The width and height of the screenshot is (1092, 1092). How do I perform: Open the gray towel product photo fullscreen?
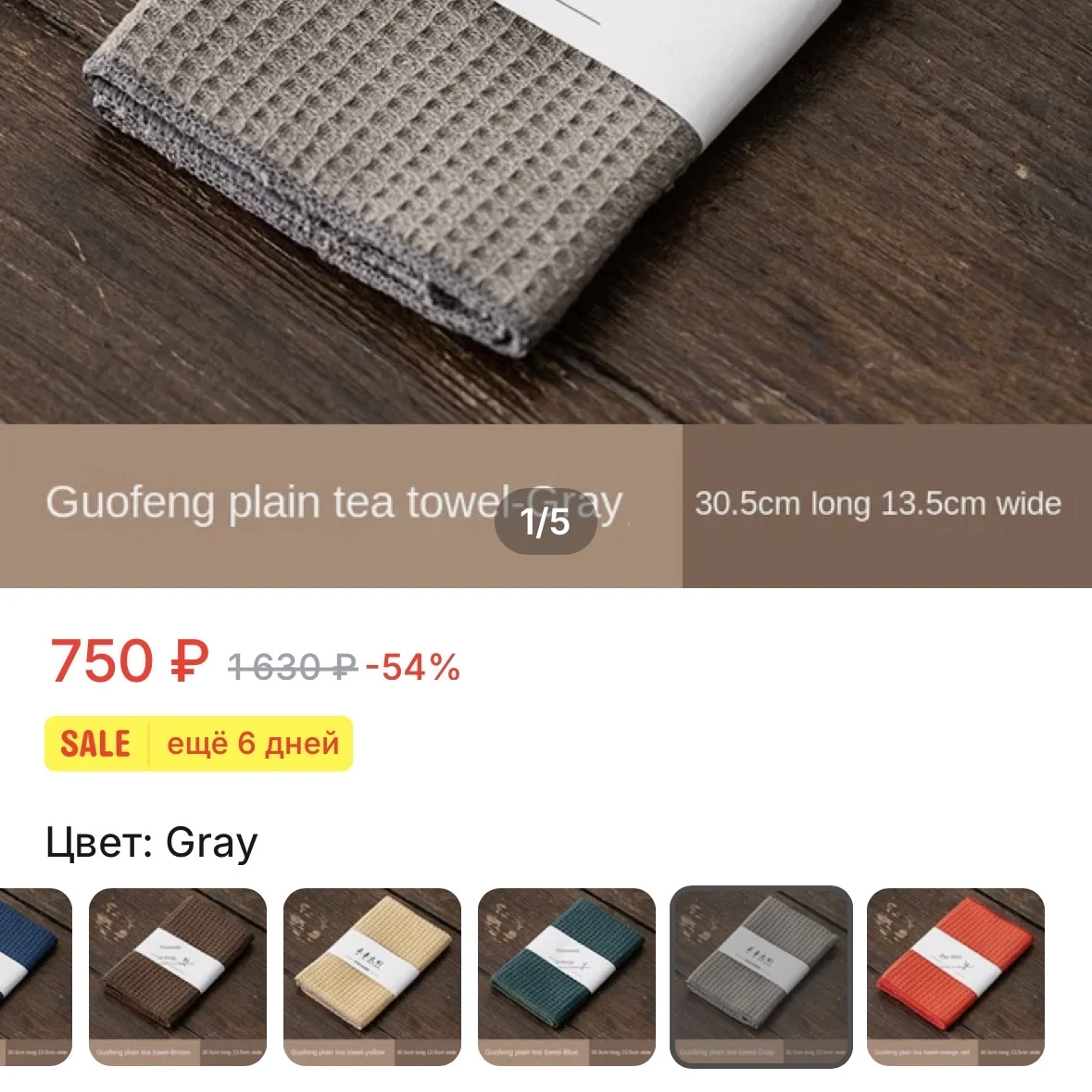tap(546, 232)
